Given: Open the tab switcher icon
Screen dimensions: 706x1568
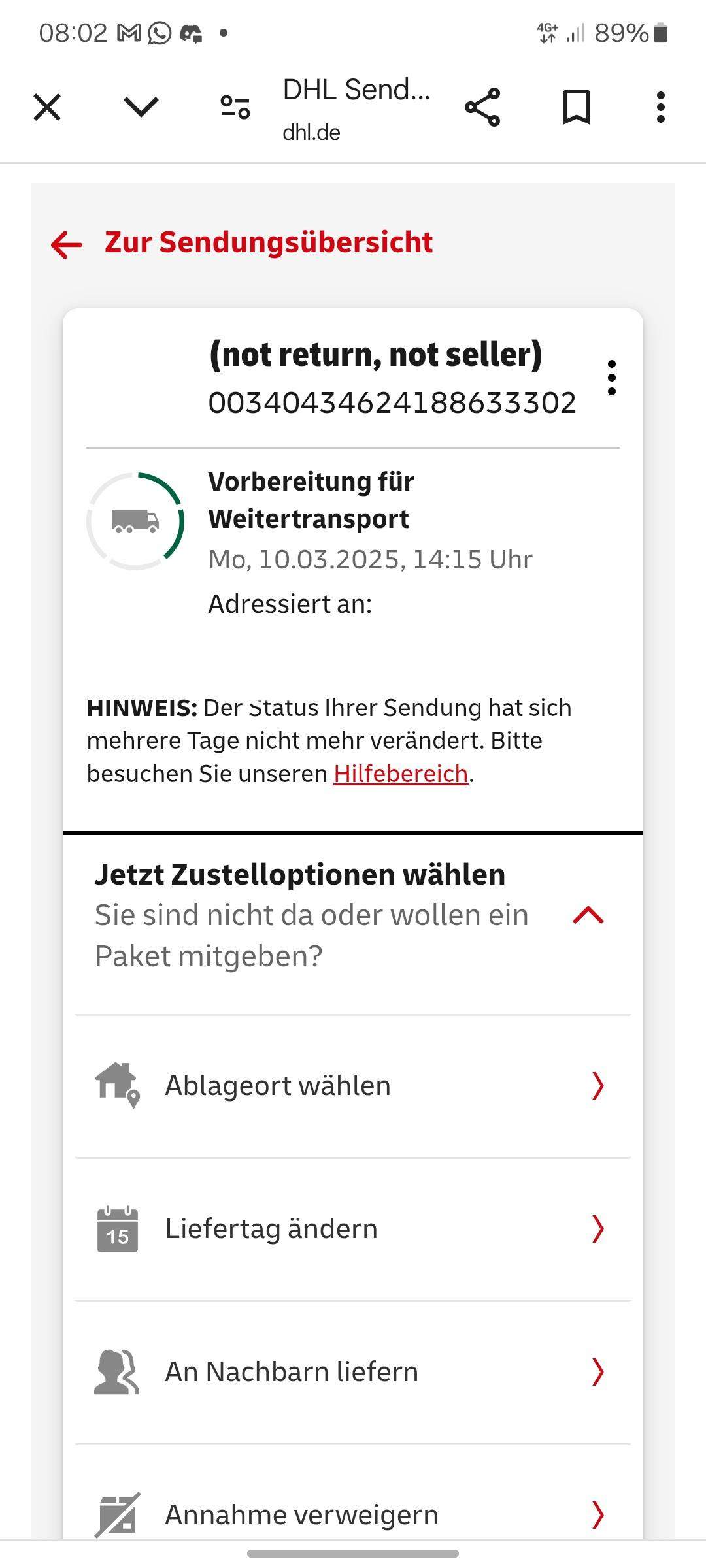Looking at the screenshot, I should (x=141, y=106).
